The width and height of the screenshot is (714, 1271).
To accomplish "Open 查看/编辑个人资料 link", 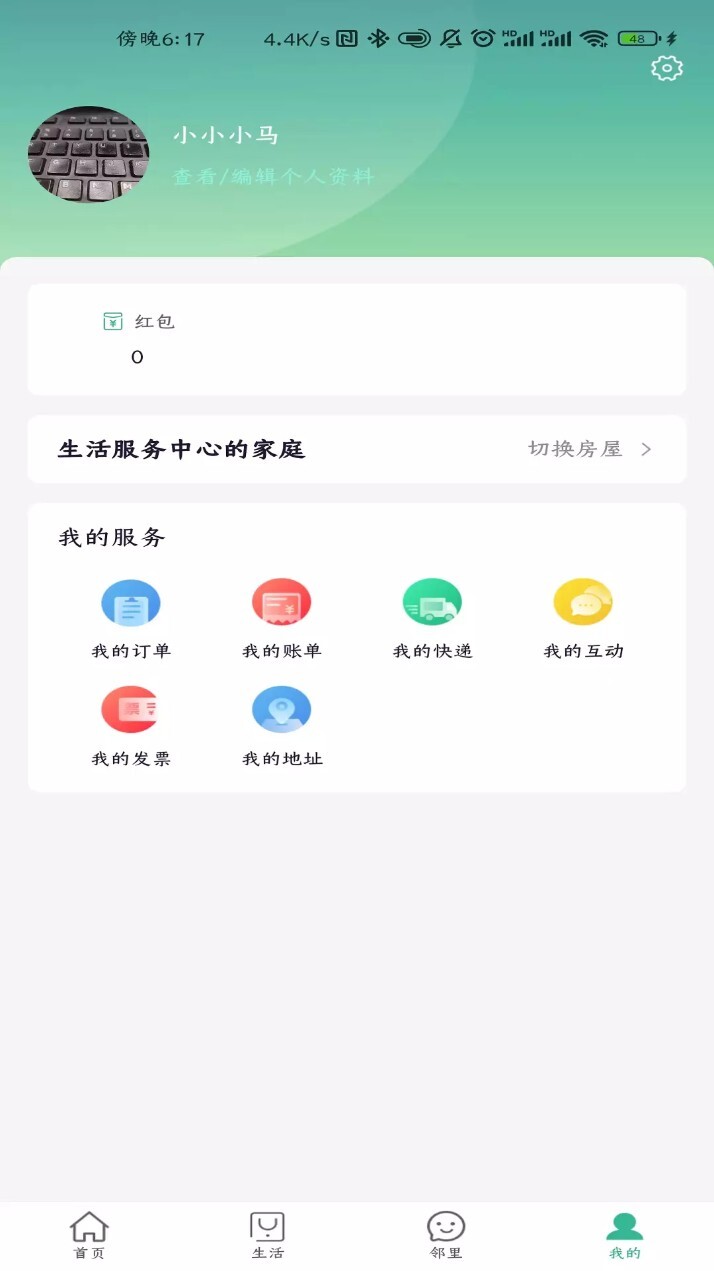I will tap(273, 177).
